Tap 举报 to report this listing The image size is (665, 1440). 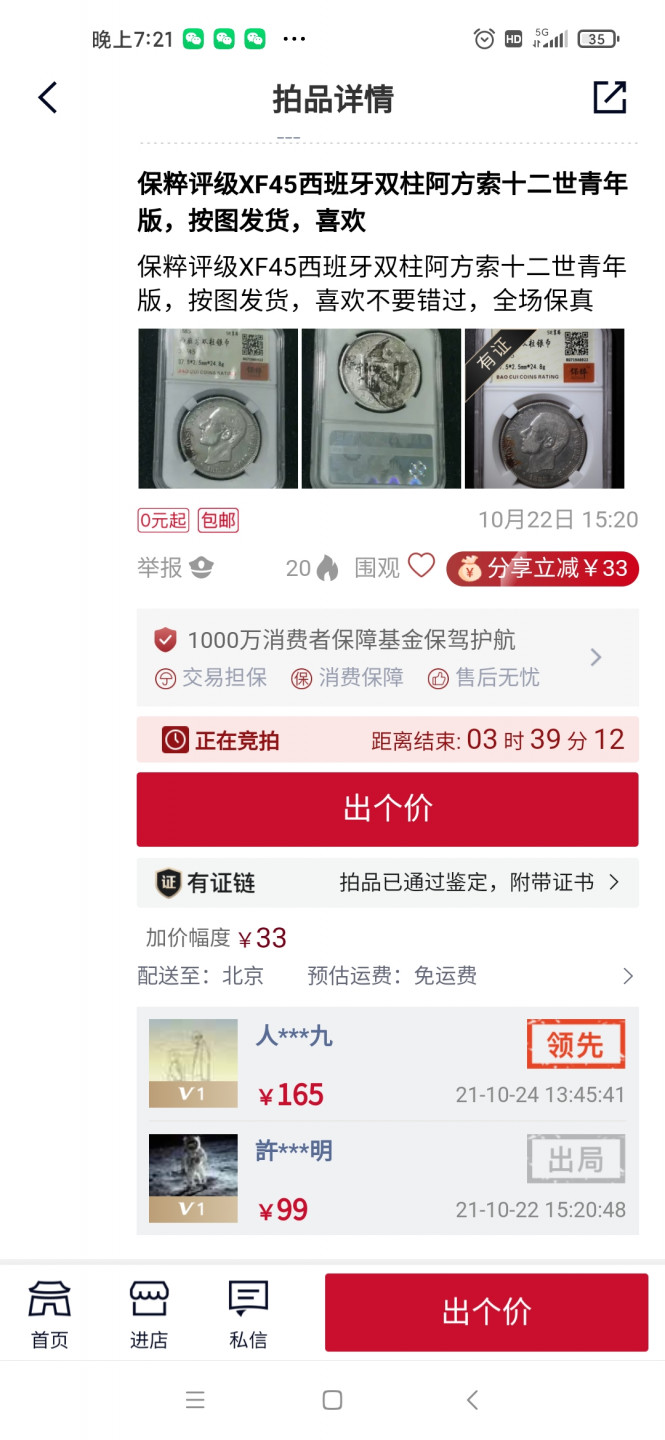point(175,568)
